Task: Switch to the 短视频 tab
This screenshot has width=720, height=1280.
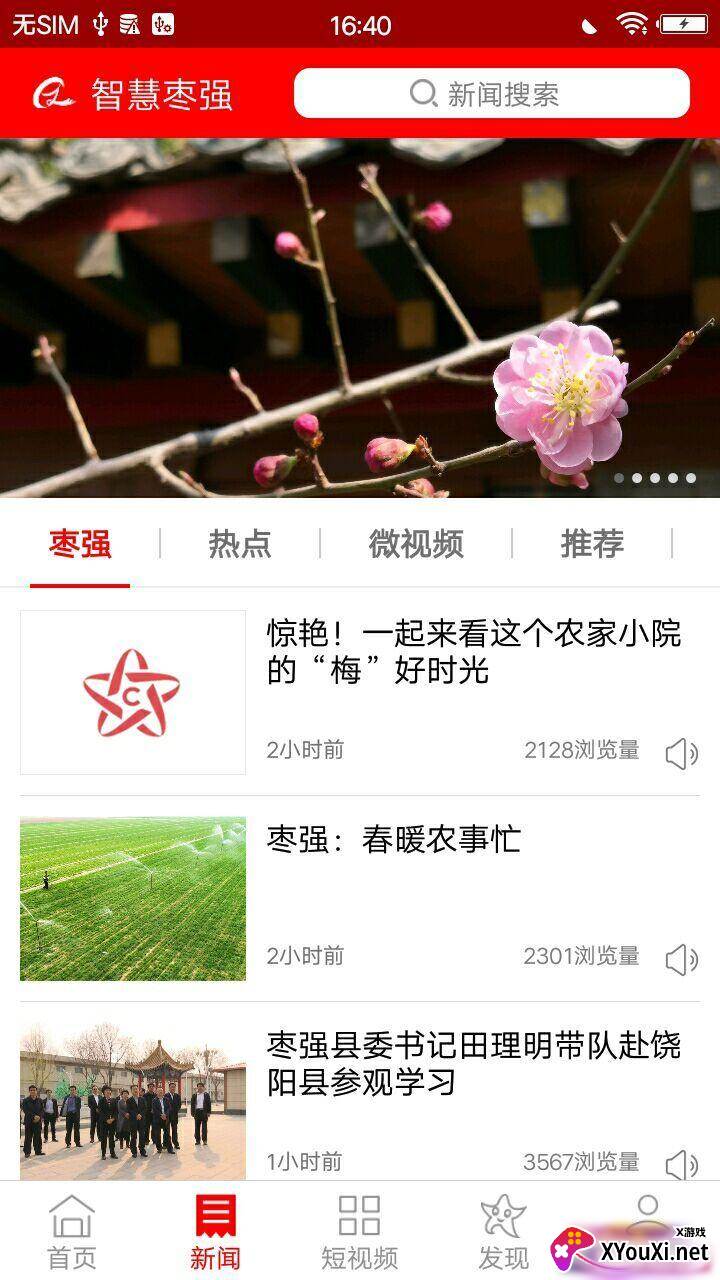Action: (360, 1231)
